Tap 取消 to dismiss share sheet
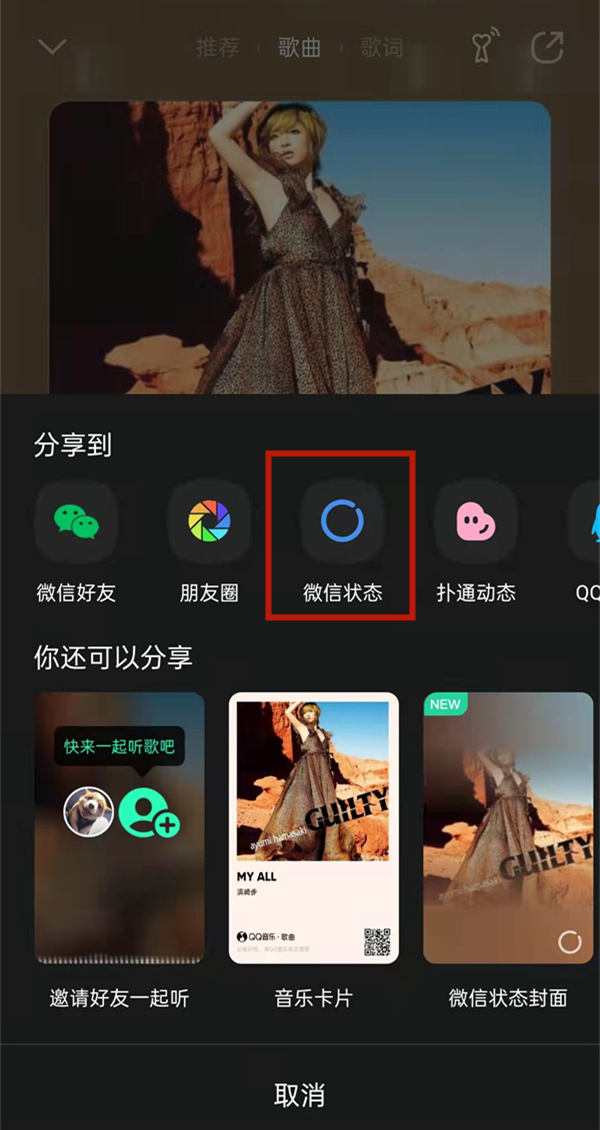 click(x=299, y=1094)
